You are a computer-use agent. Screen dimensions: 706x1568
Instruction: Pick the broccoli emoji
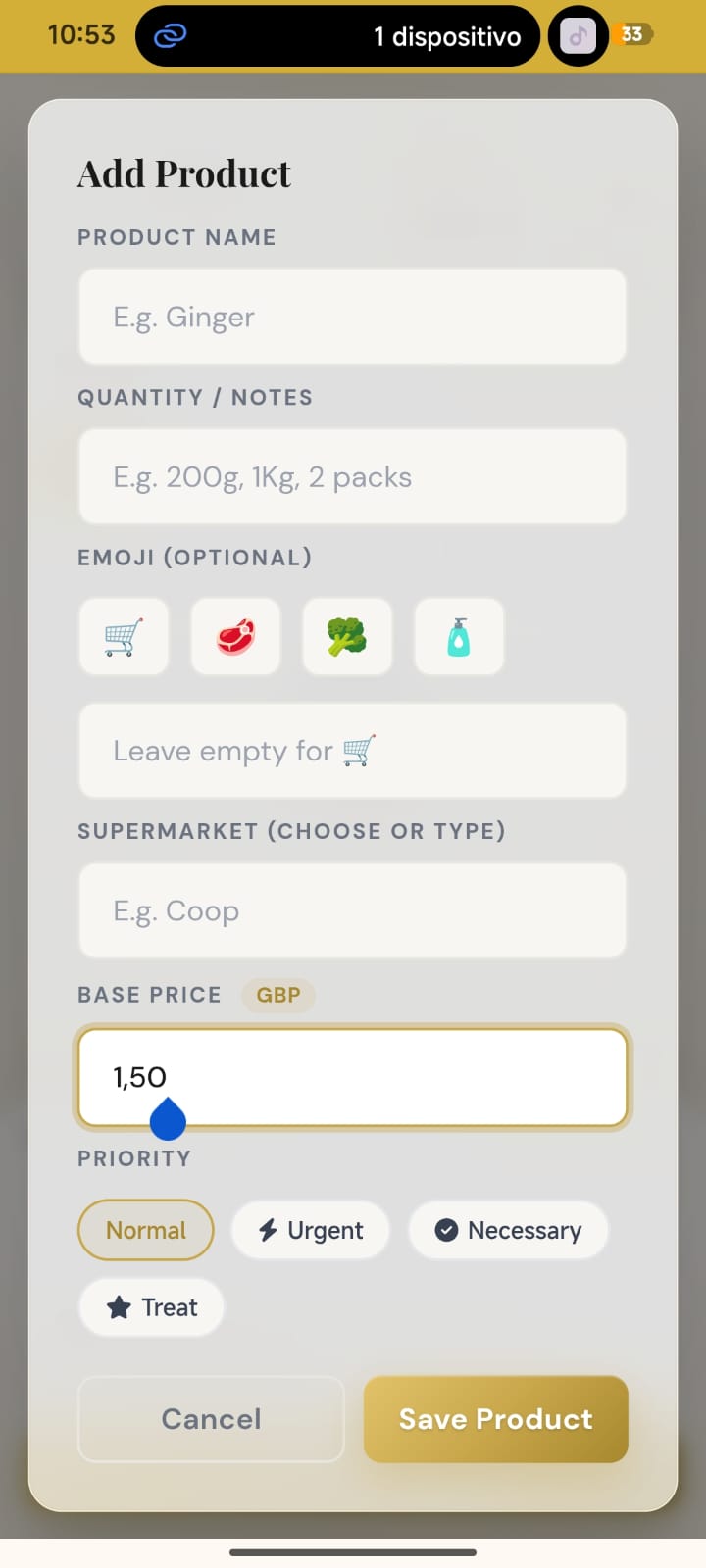[347, 637]
